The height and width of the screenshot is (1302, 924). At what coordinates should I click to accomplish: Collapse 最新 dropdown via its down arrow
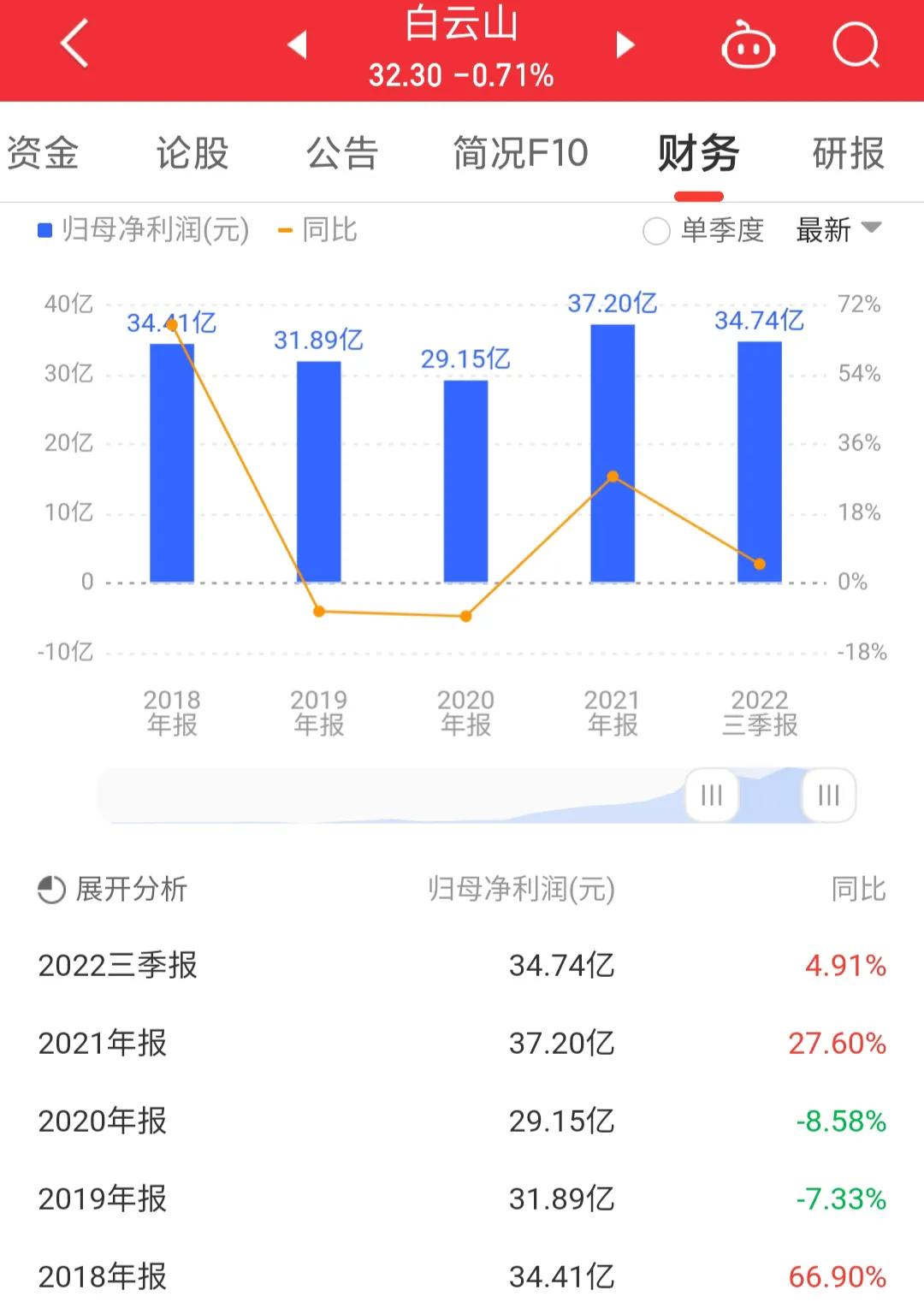tap(872, 230)
